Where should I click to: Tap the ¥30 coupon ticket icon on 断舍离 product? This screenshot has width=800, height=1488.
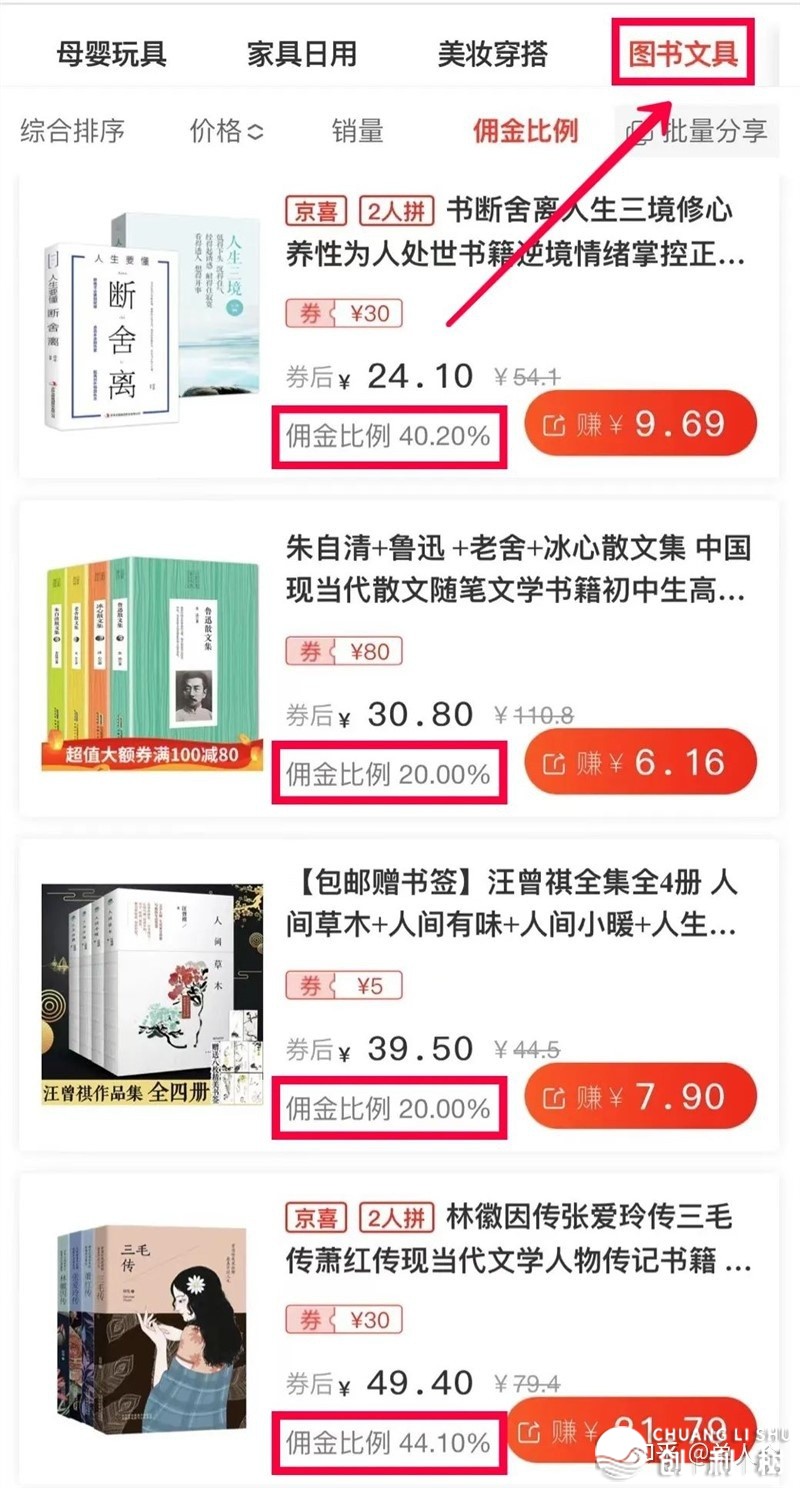(x=344, y=313)
